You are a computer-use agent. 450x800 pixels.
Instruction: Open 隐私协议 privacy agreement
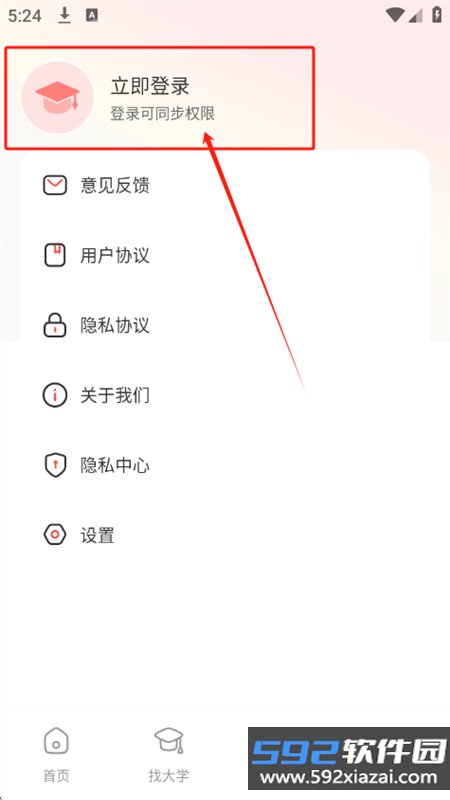coord(225,326)
